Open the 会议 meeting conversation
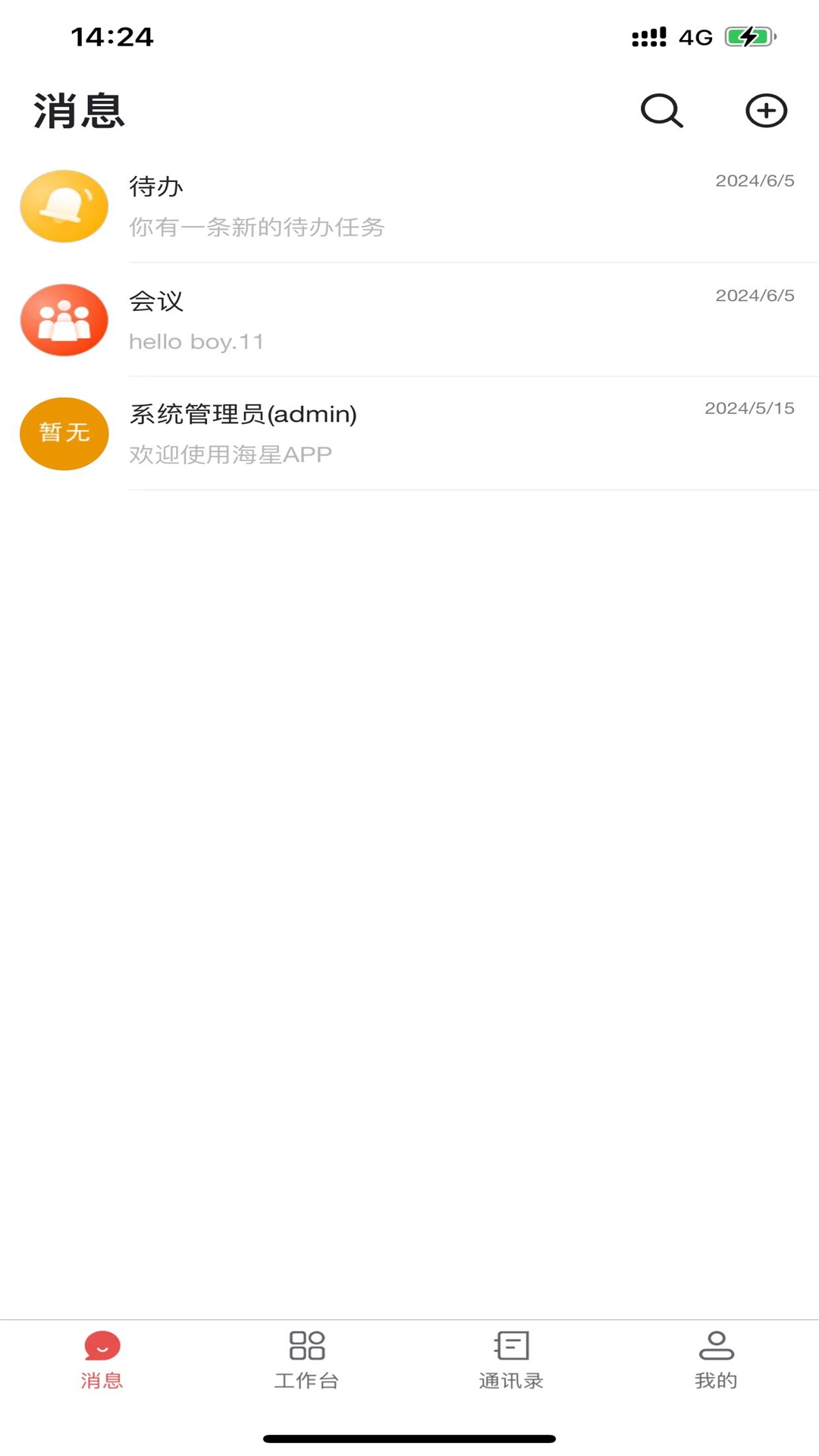Viewport: 819px width, 1456px height. click(379, 319)
